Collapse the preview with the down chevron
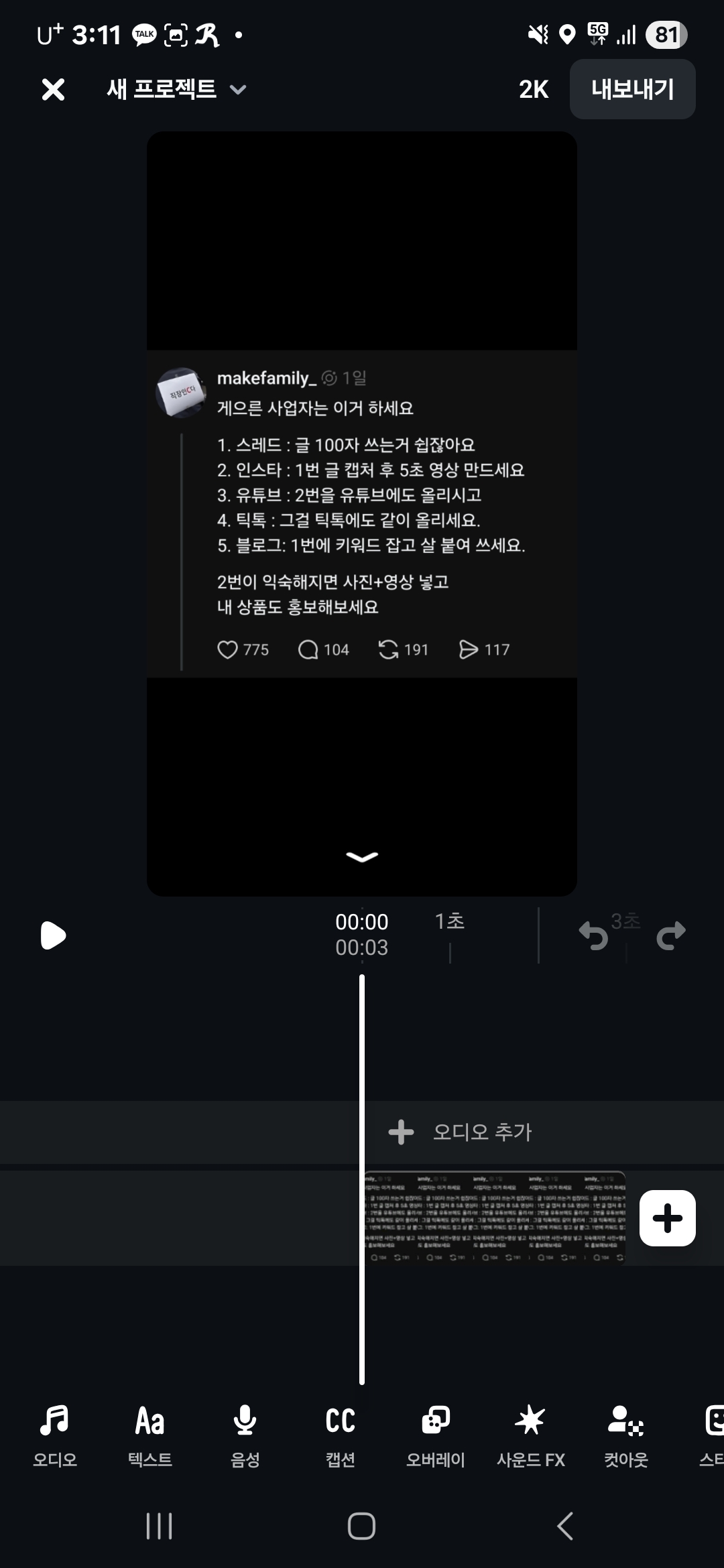 click(x=362, y=856)
